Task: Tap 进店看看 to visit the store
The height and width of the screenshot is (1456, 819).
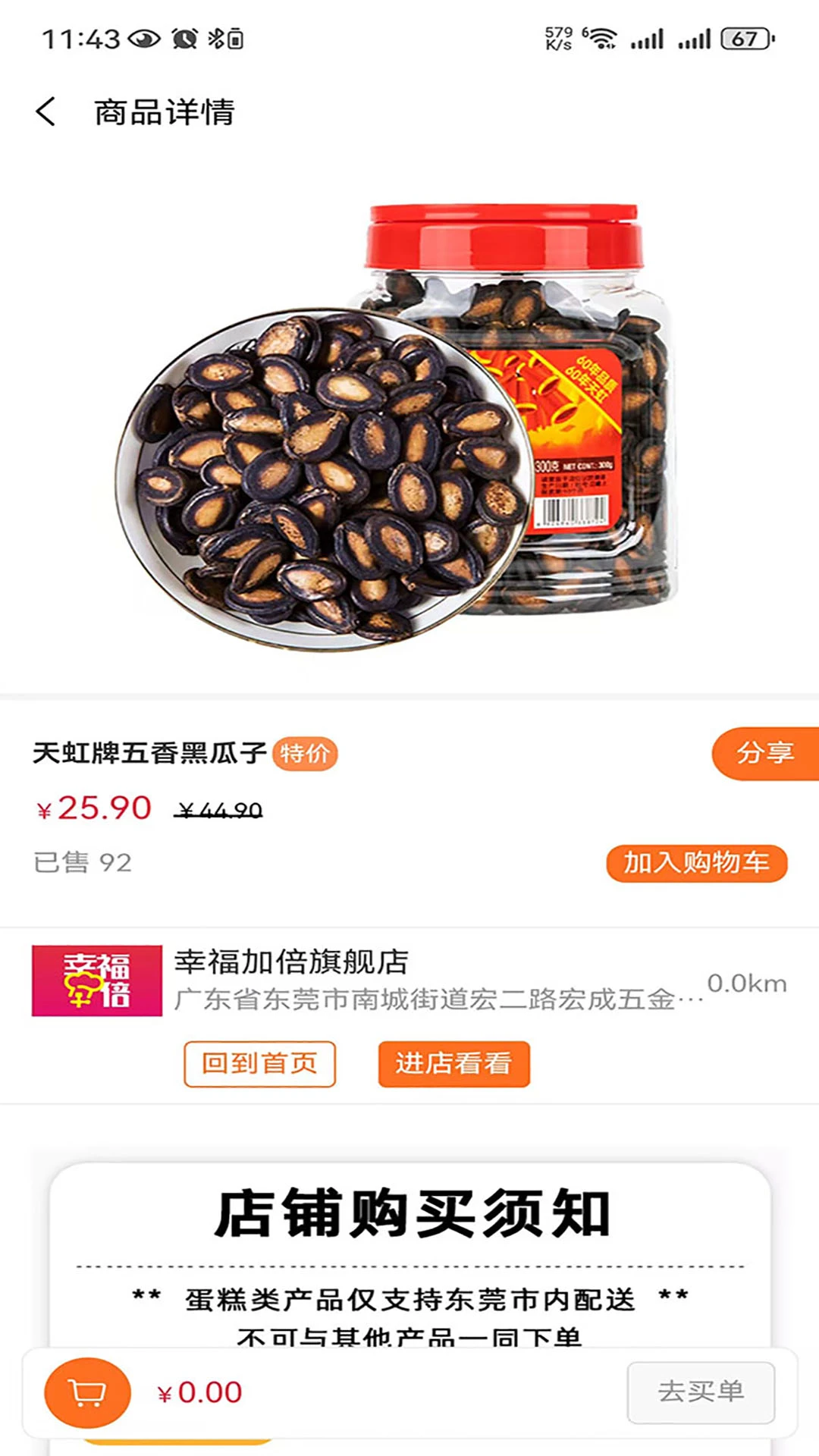Action: pyautogui.click(x=452, y=1064)
